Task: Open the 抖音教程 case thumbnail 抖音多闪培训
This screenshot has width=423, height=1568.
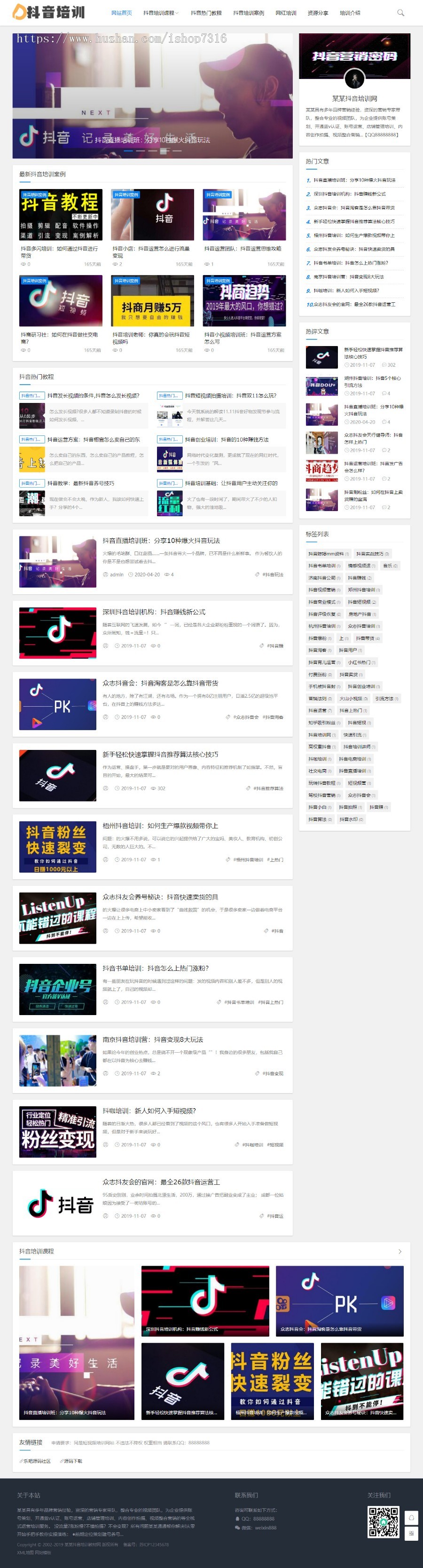Action: pyautogui.click(x=60, y=215)
